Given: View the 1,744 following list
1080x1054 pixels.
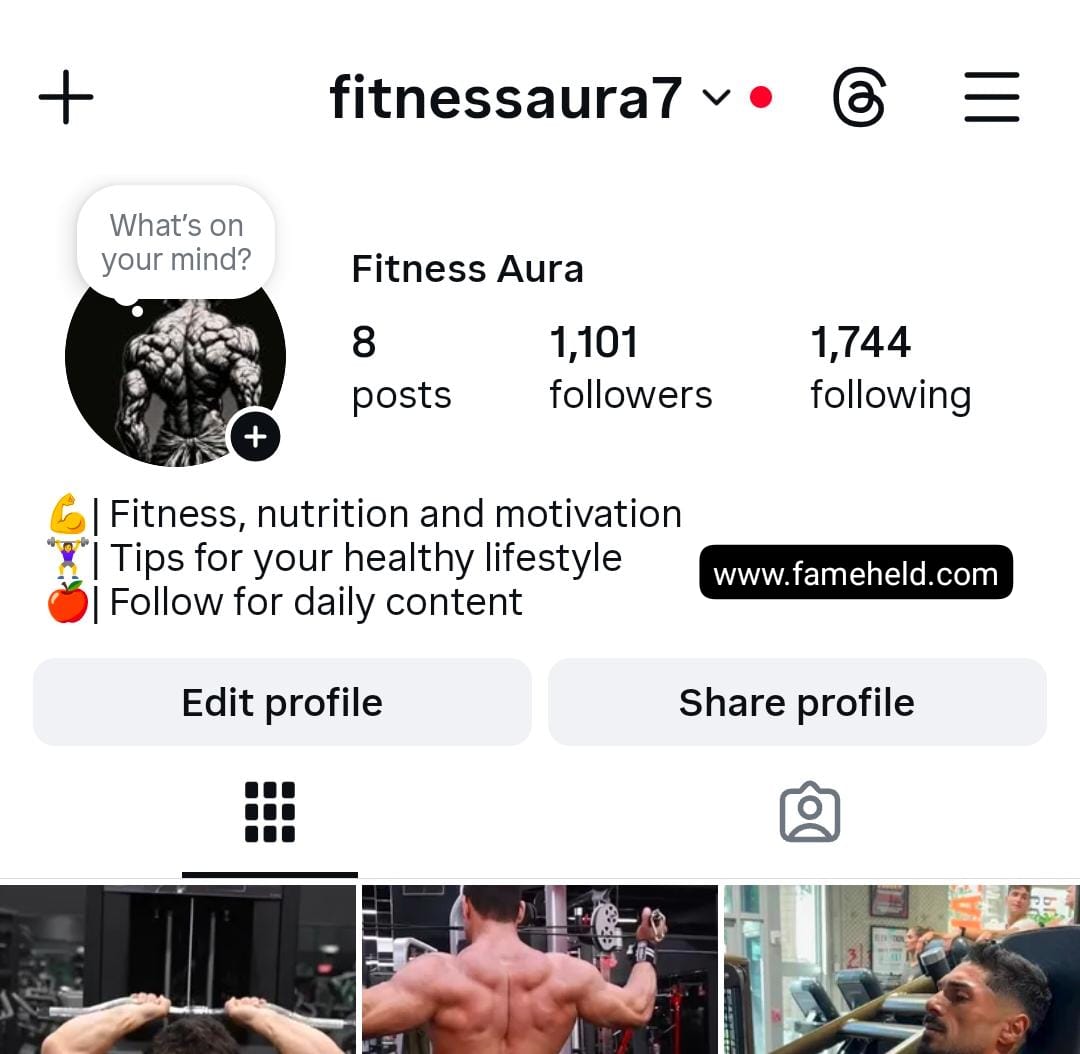Looking at the screenshot, I should pos(890,367).
